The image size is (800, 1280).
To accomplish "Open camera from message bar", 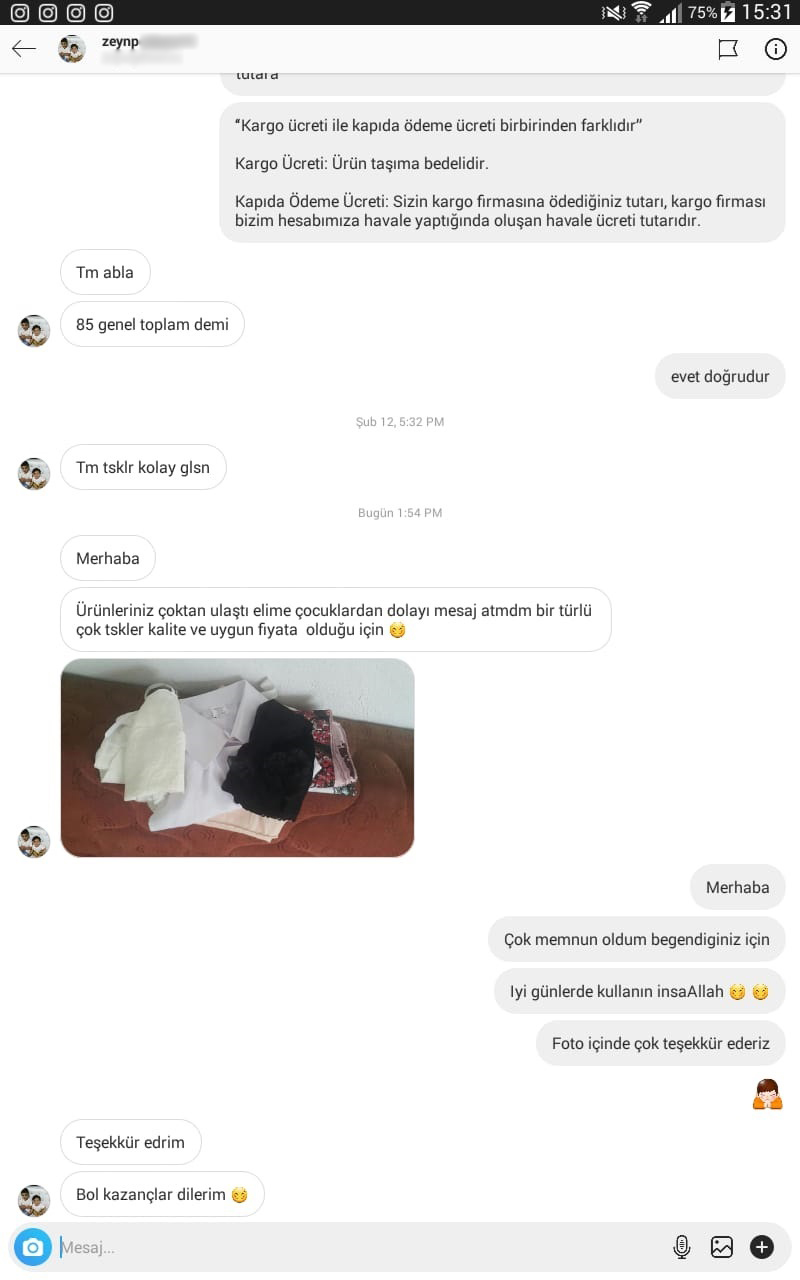I will (x=33, y=1247).
